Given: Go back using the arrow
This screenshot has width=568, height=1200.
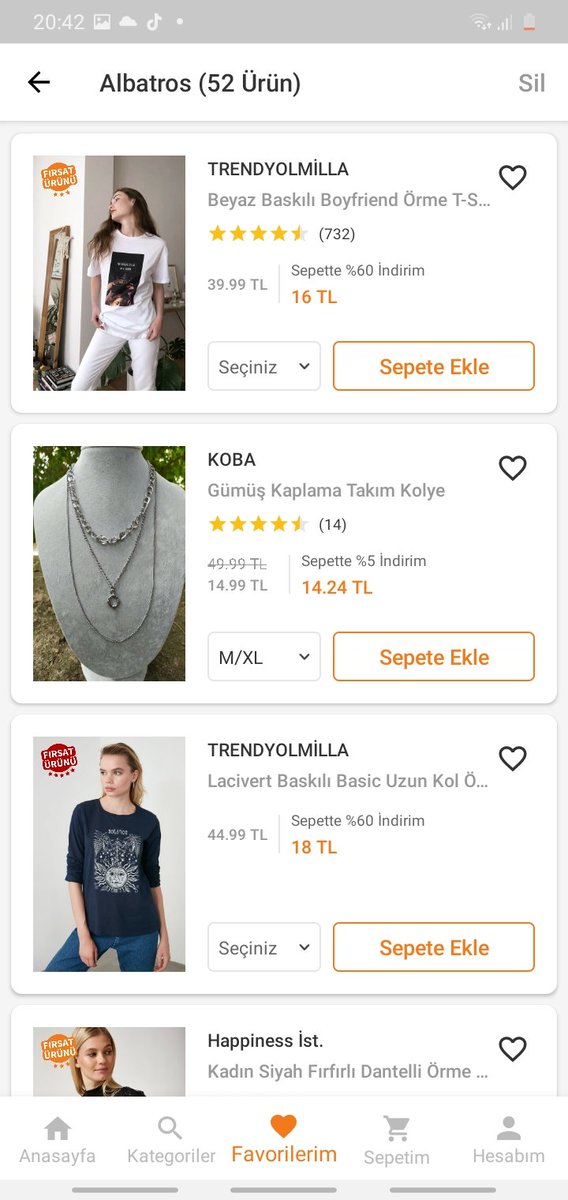Looking at the screenshot, I should click(39, 82).
